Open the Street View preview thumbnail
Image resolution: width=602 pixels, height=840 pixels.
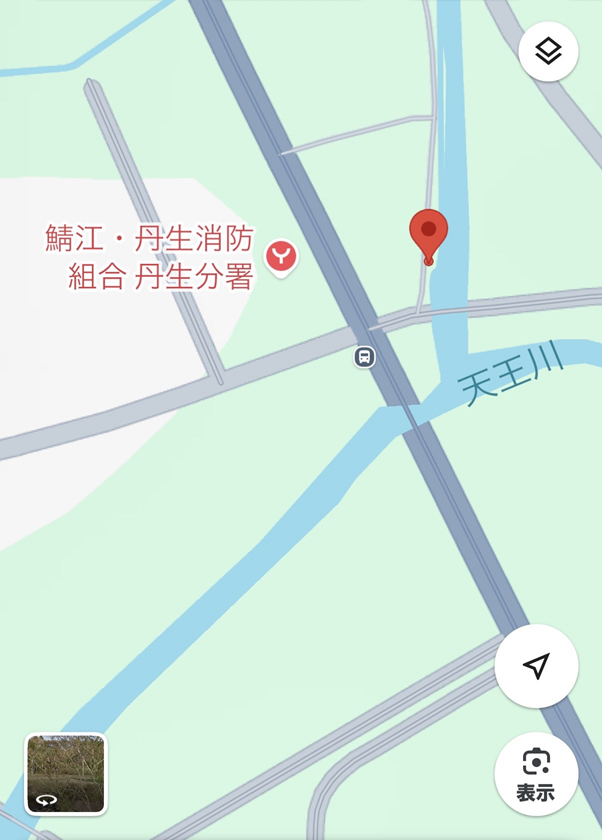tap(66, 774)
